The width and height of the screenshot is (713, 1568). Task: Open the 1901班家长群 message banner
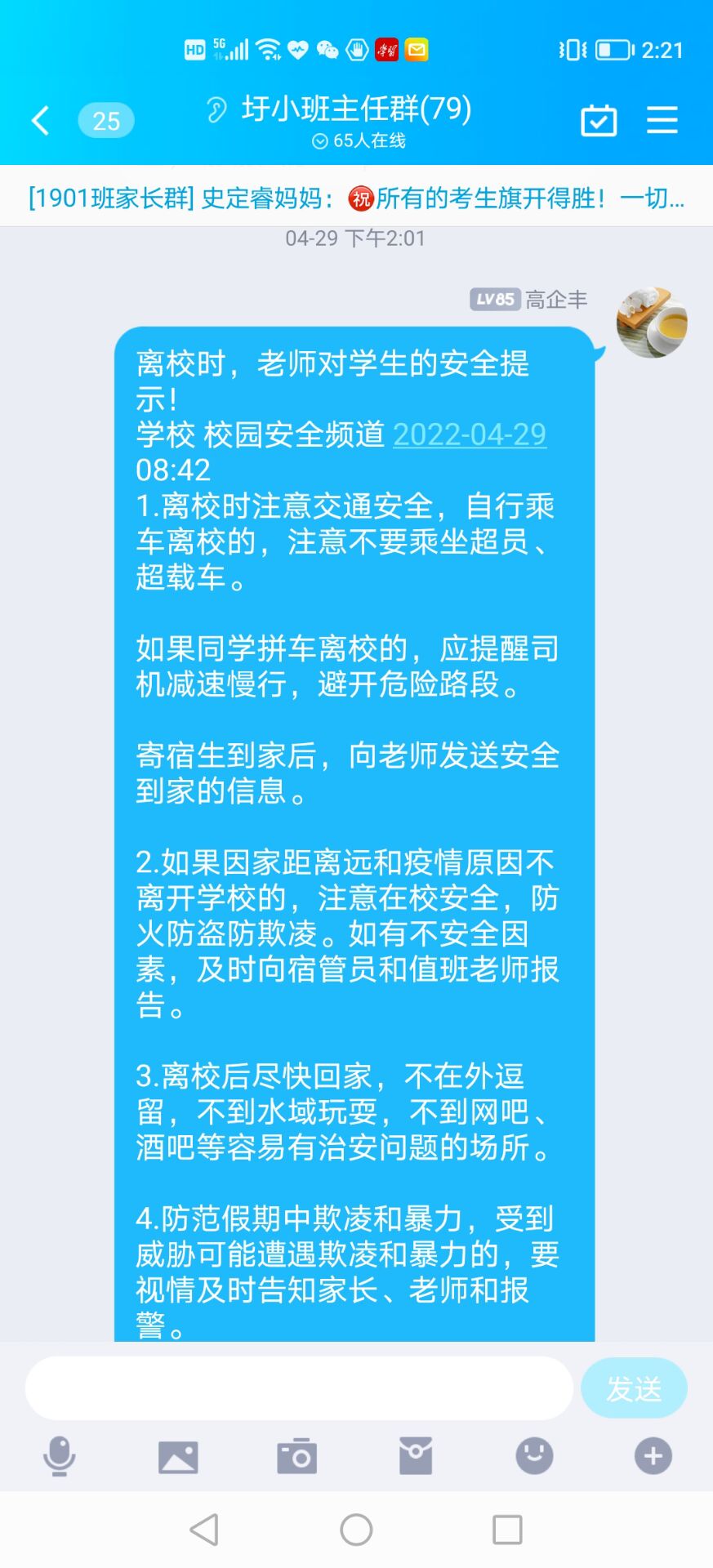click(x=356, y=198)
